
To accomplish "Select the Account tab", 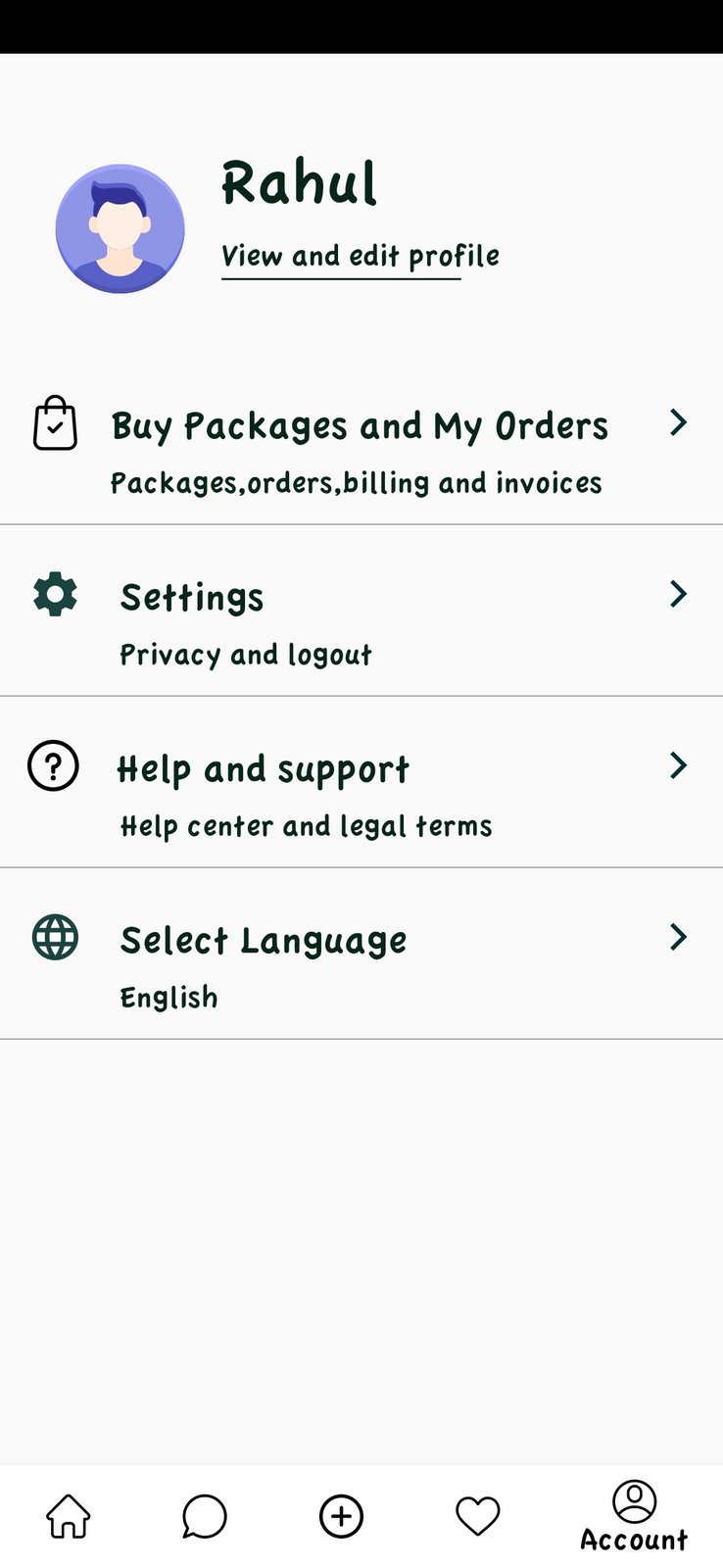I will 634,1516.
